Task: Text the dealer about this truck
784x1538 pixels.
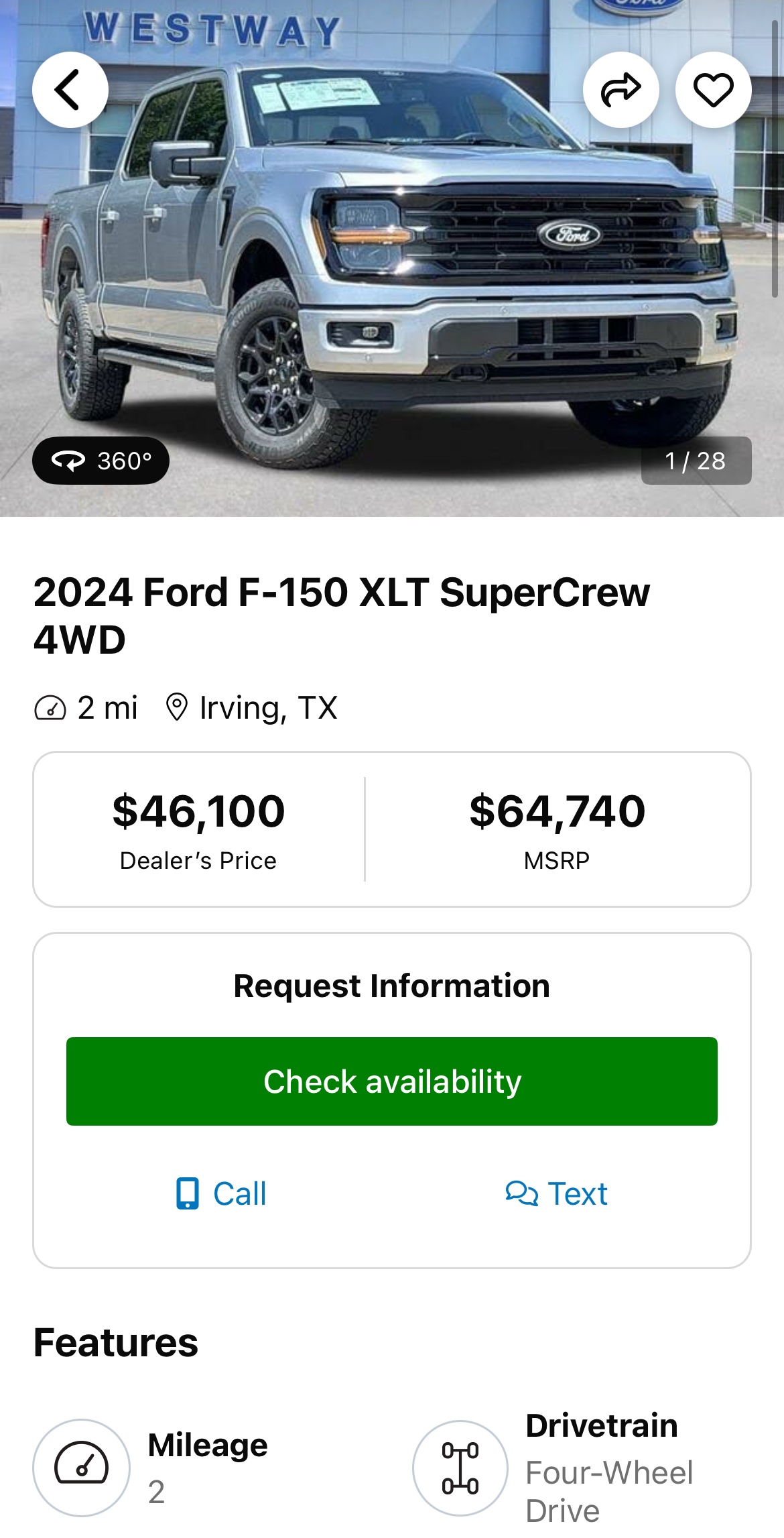Action: (x=556, y=1193)
